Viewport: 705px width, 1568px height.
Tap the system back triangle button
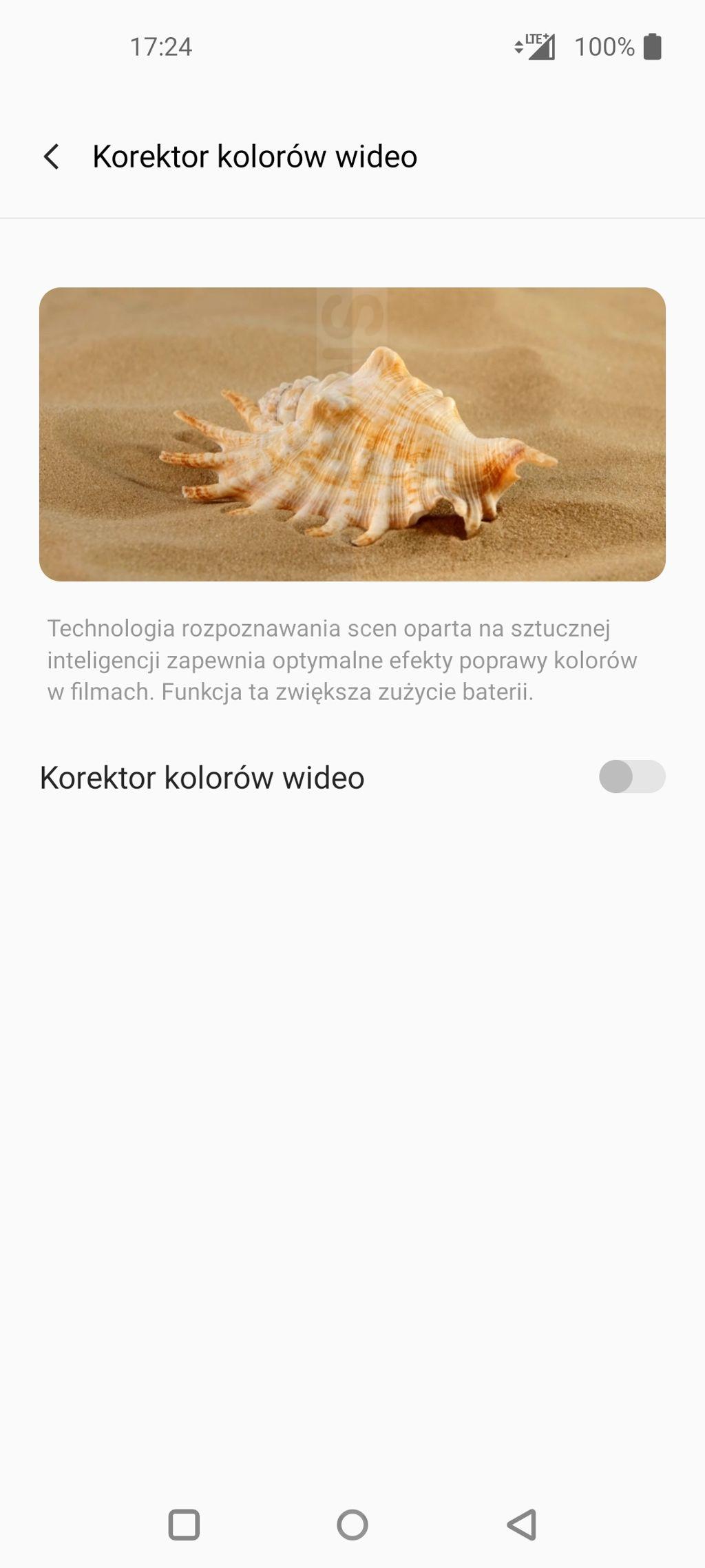pyautogui.click(x=522, y=1524)
